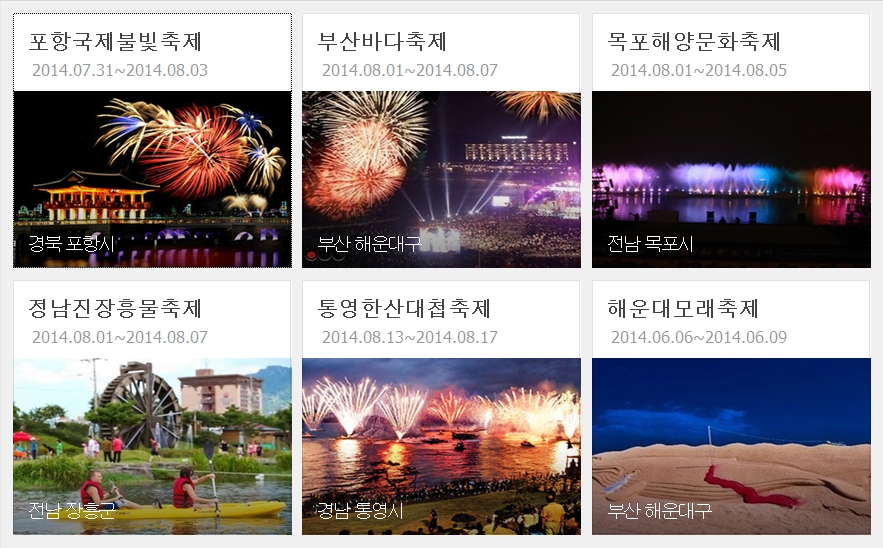Open the 해운대모래축제 festival card
The image size is (883, 548).
[x=731, y=408]
